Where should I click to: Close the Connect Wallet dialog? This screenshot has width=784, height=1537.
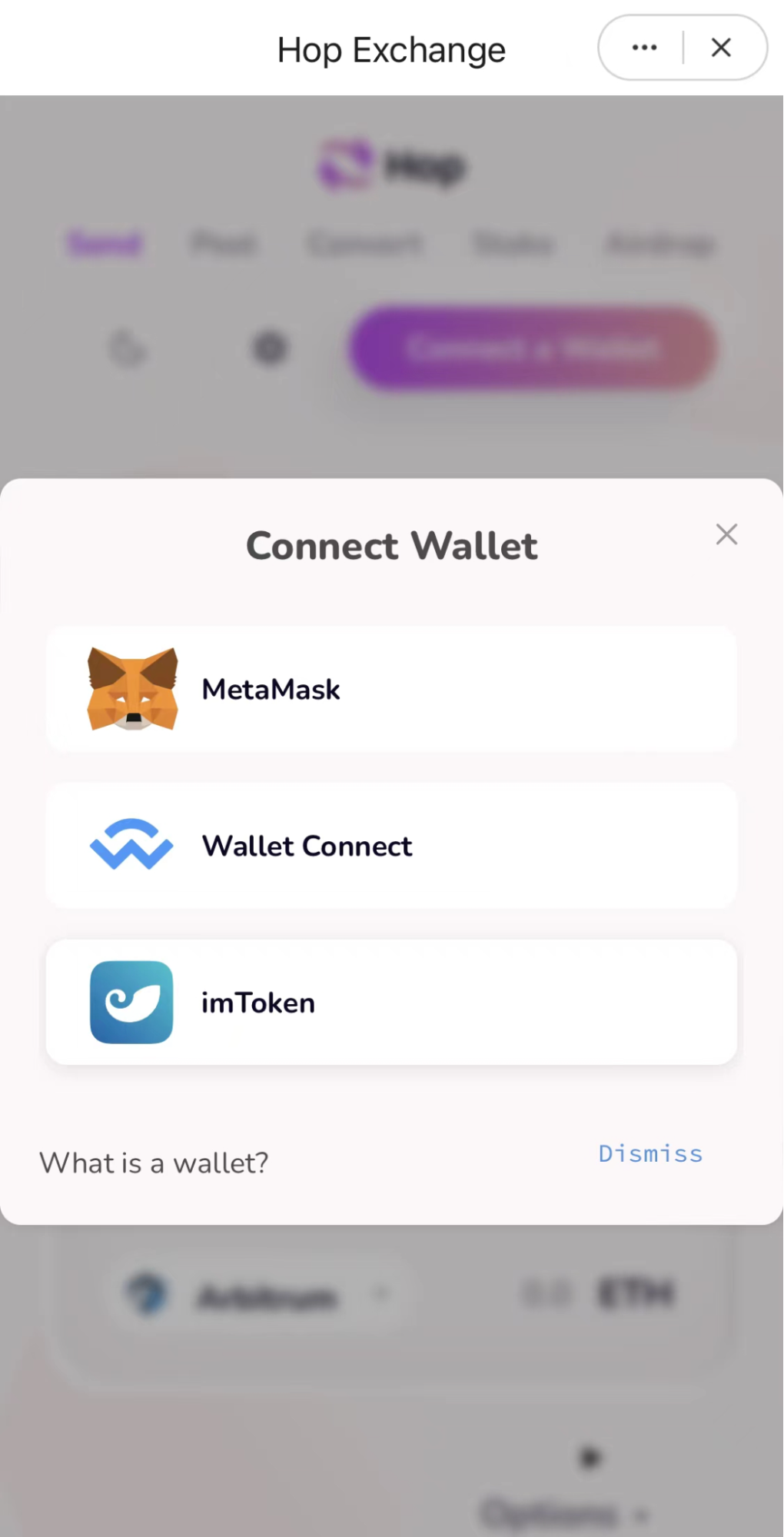click(726, 534)
